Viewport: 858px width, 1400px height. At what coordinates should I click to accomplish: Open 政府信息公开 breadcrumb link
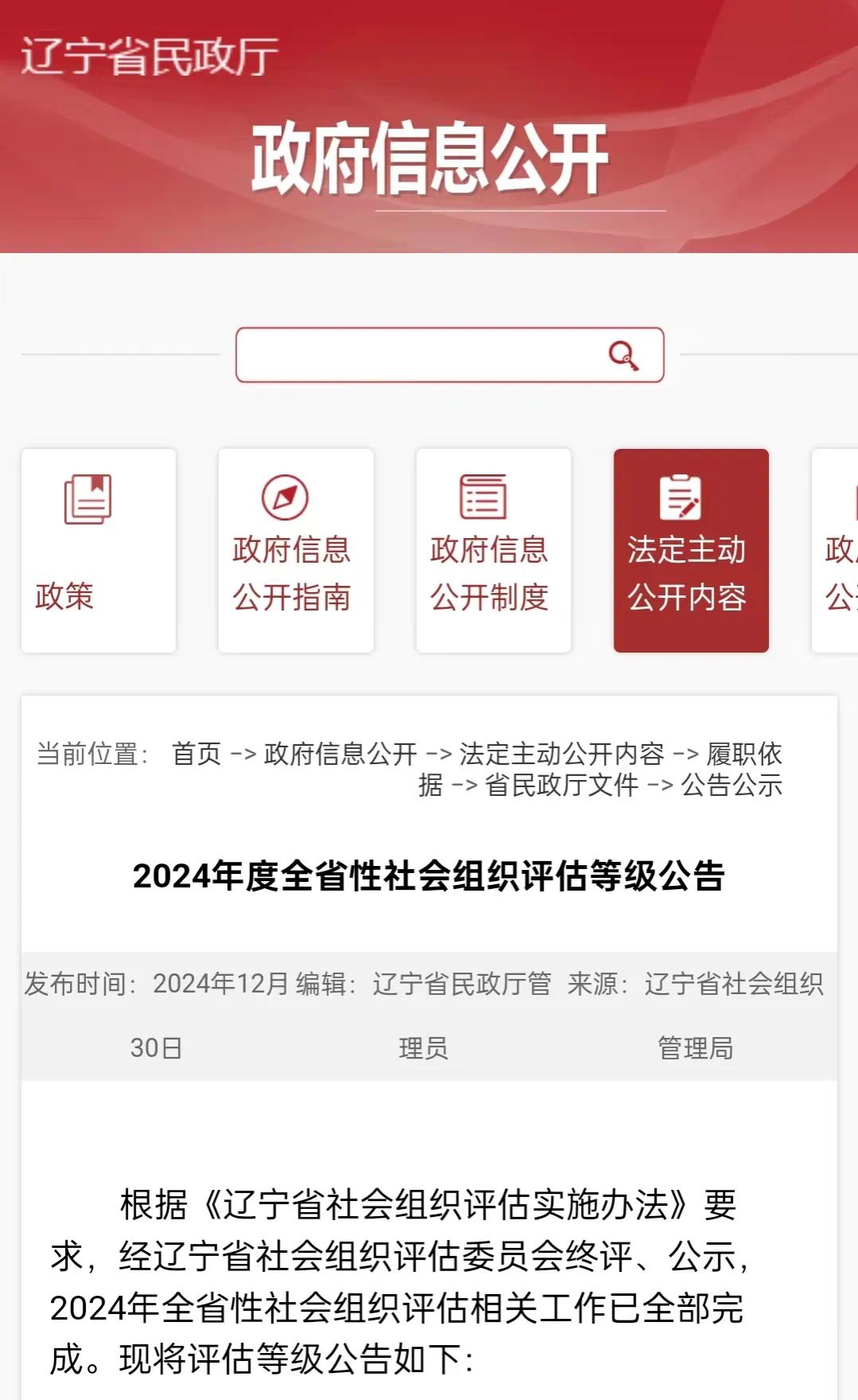341,753
